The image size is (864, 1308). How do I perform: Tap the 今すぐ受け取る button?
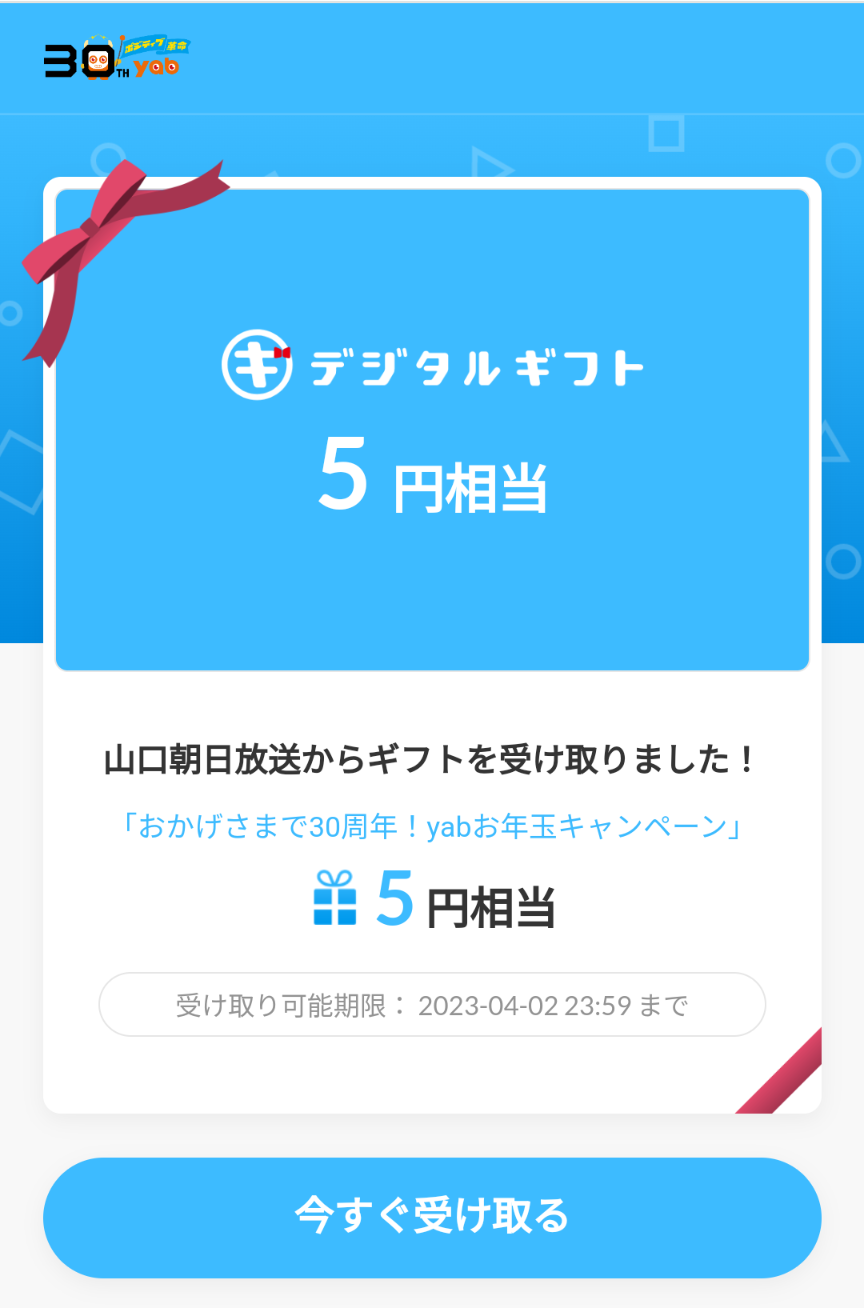[x=432, y=1217]
